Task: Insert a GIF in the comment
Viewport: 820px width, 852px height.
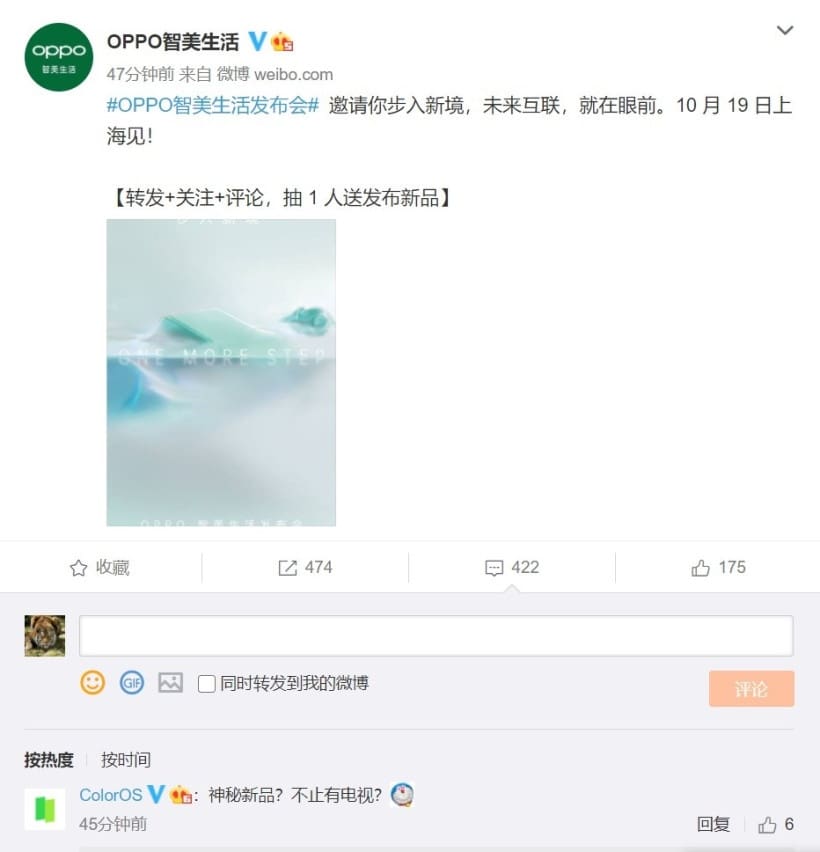Action: [x=132, y=683]
